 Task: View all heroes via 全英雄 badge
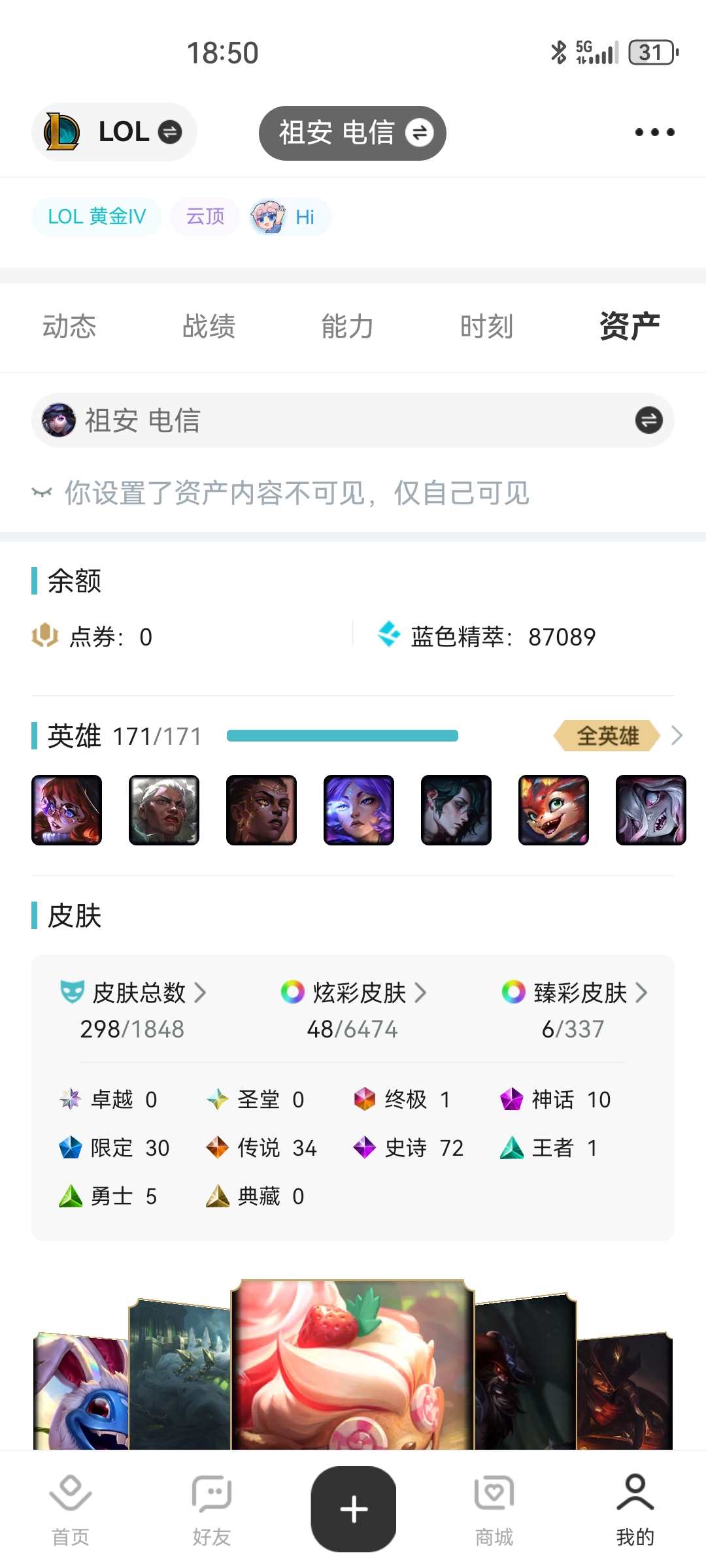tap(608, 736)
